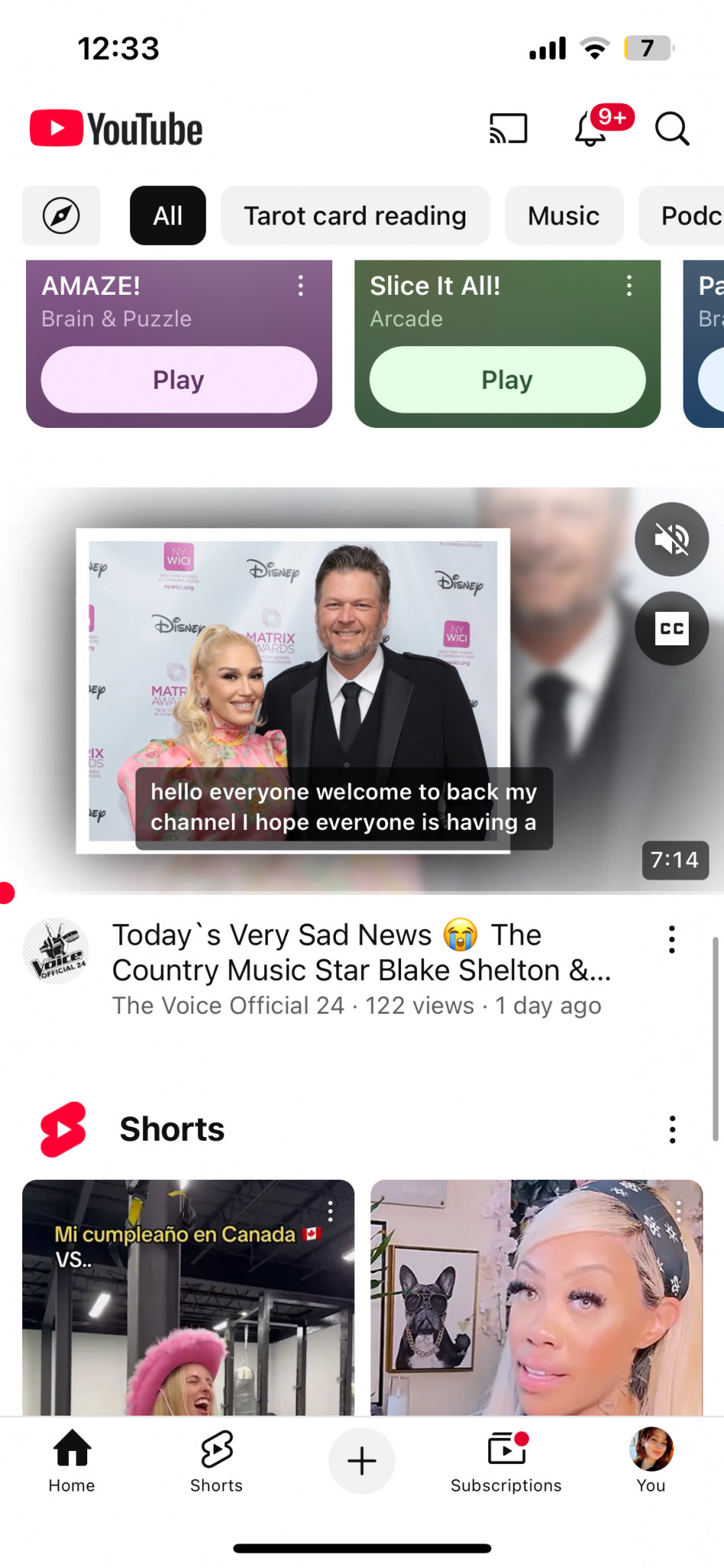Watch the Mi cumpleaño en Canada short

coord(188,1302)
